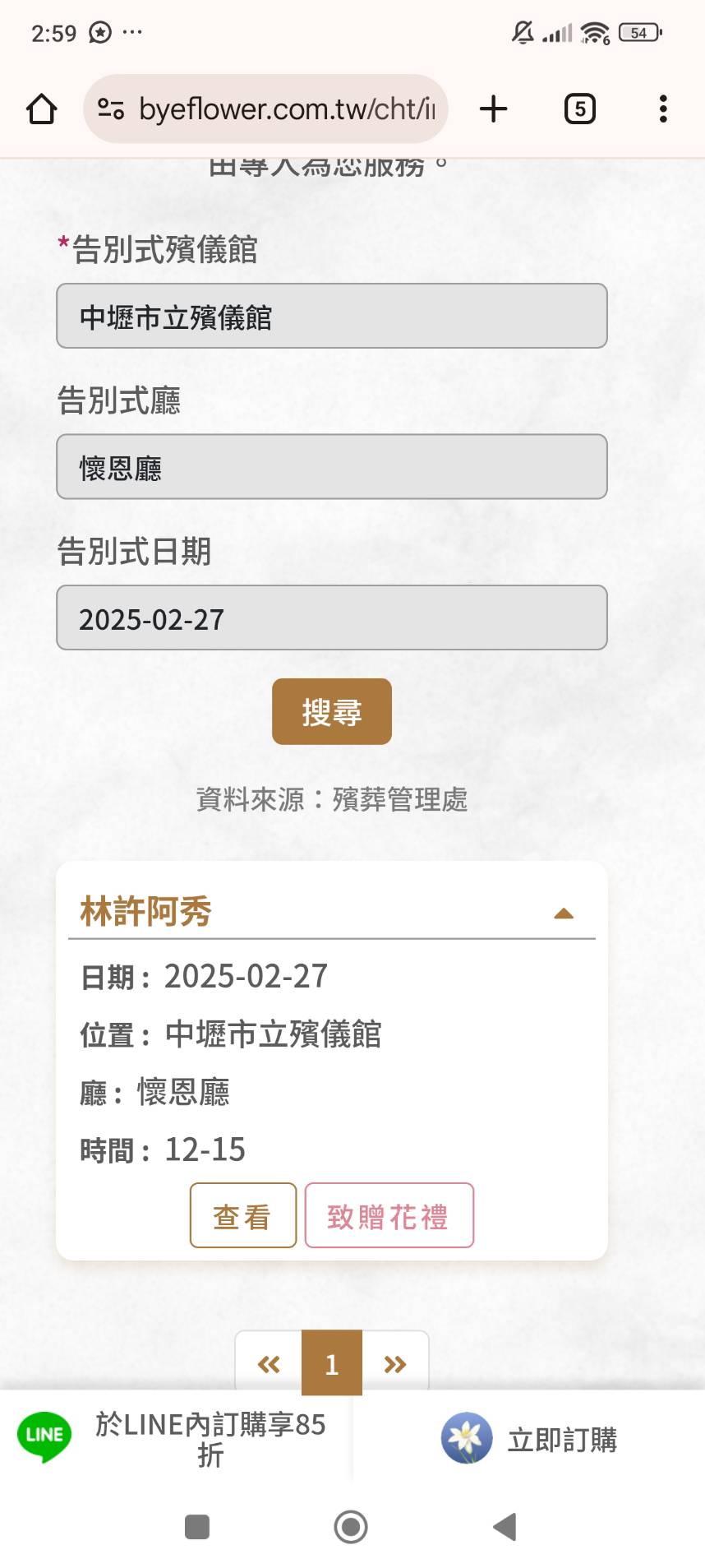Collapse the 林許阿秀 card

coord(564,914)
